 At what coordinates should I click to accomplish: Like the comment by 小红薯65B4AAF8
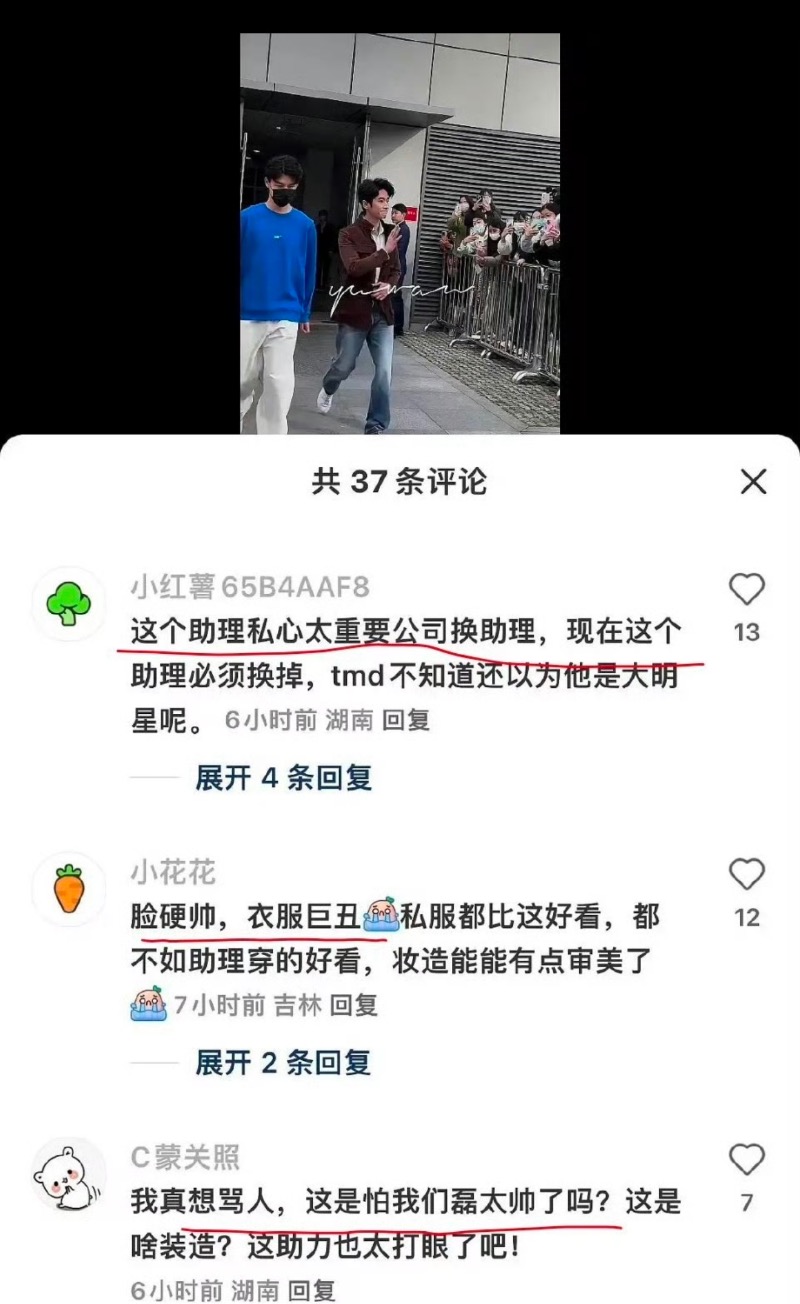(746, 590)
